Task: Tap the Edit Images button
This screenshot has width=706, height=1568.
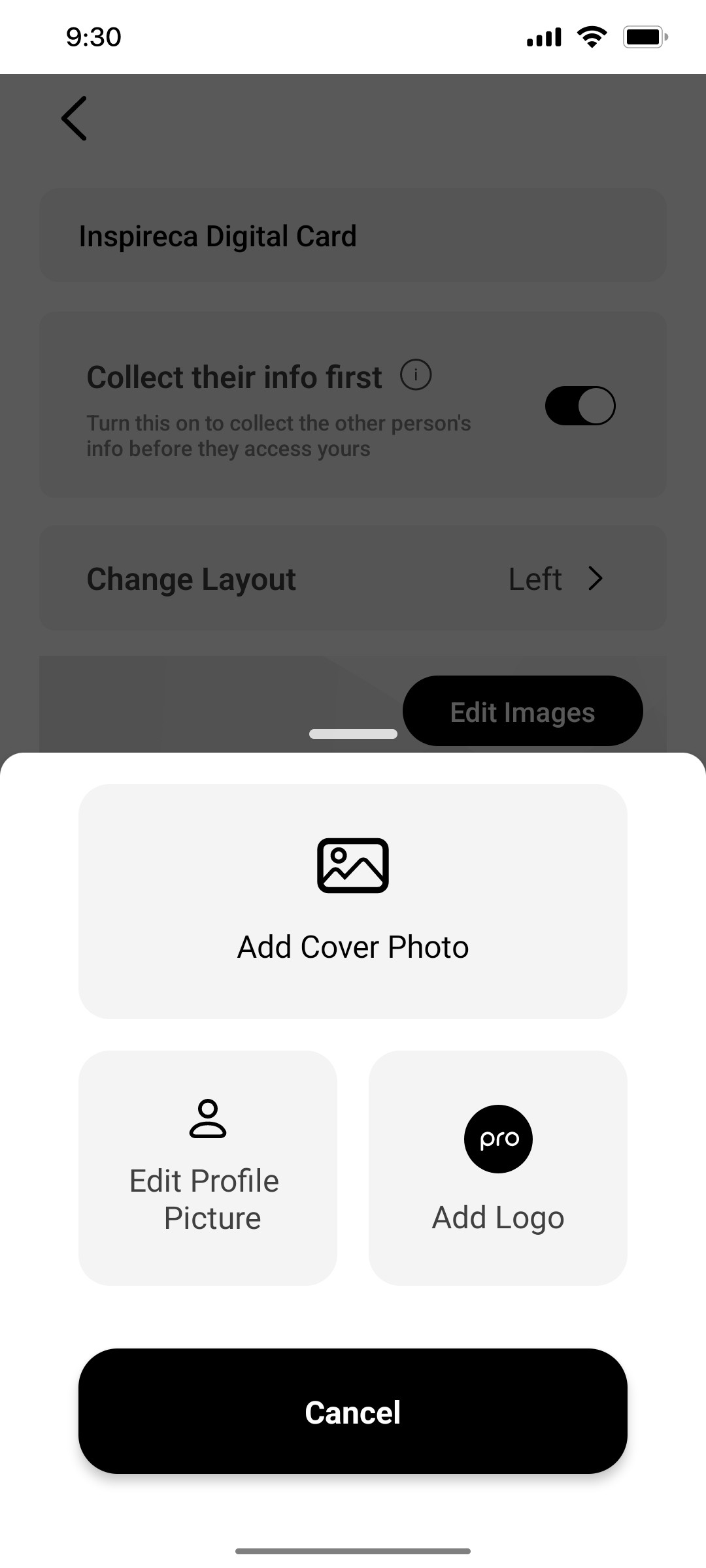Action: click(523, 711)
